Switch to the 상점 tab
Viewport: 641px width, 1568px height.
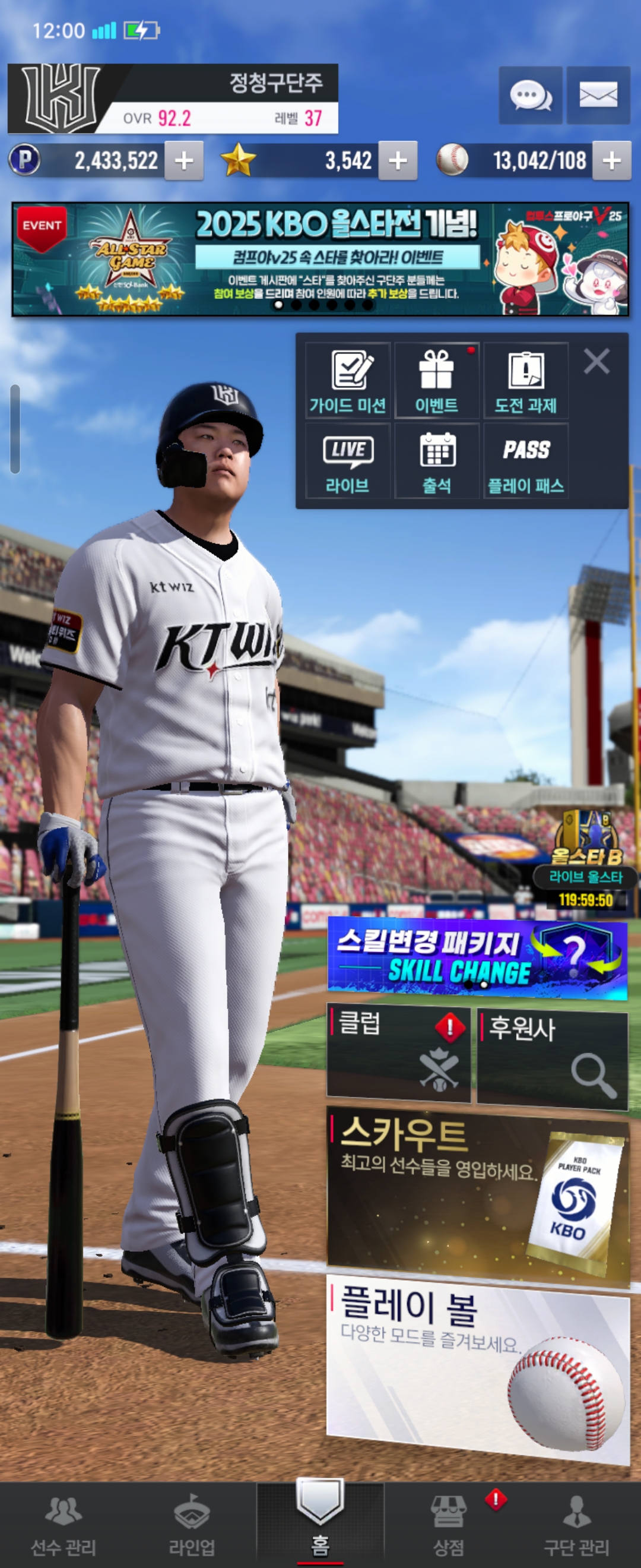(x=448, y=1524)
